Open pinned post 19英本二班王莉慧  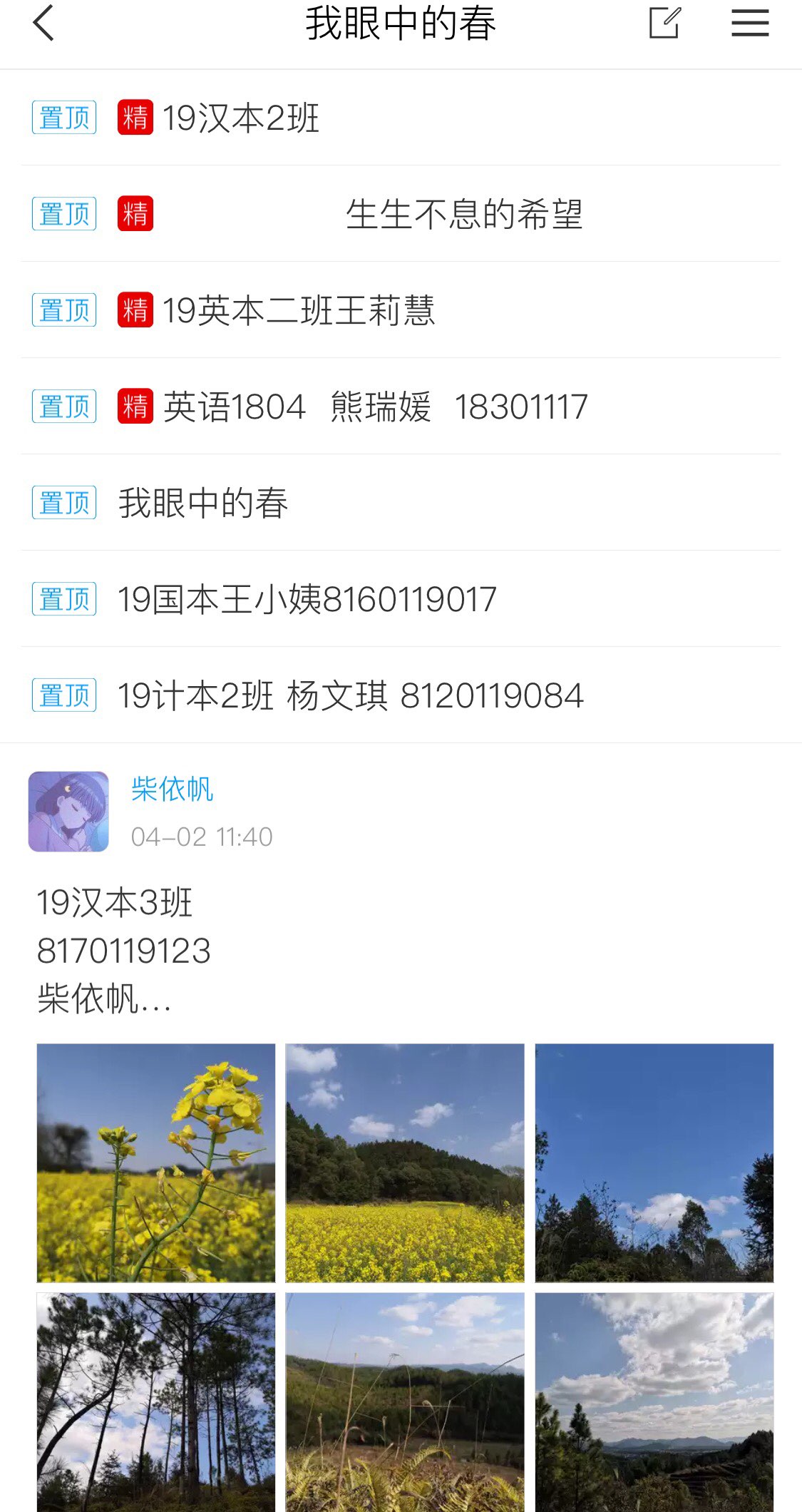298,311
